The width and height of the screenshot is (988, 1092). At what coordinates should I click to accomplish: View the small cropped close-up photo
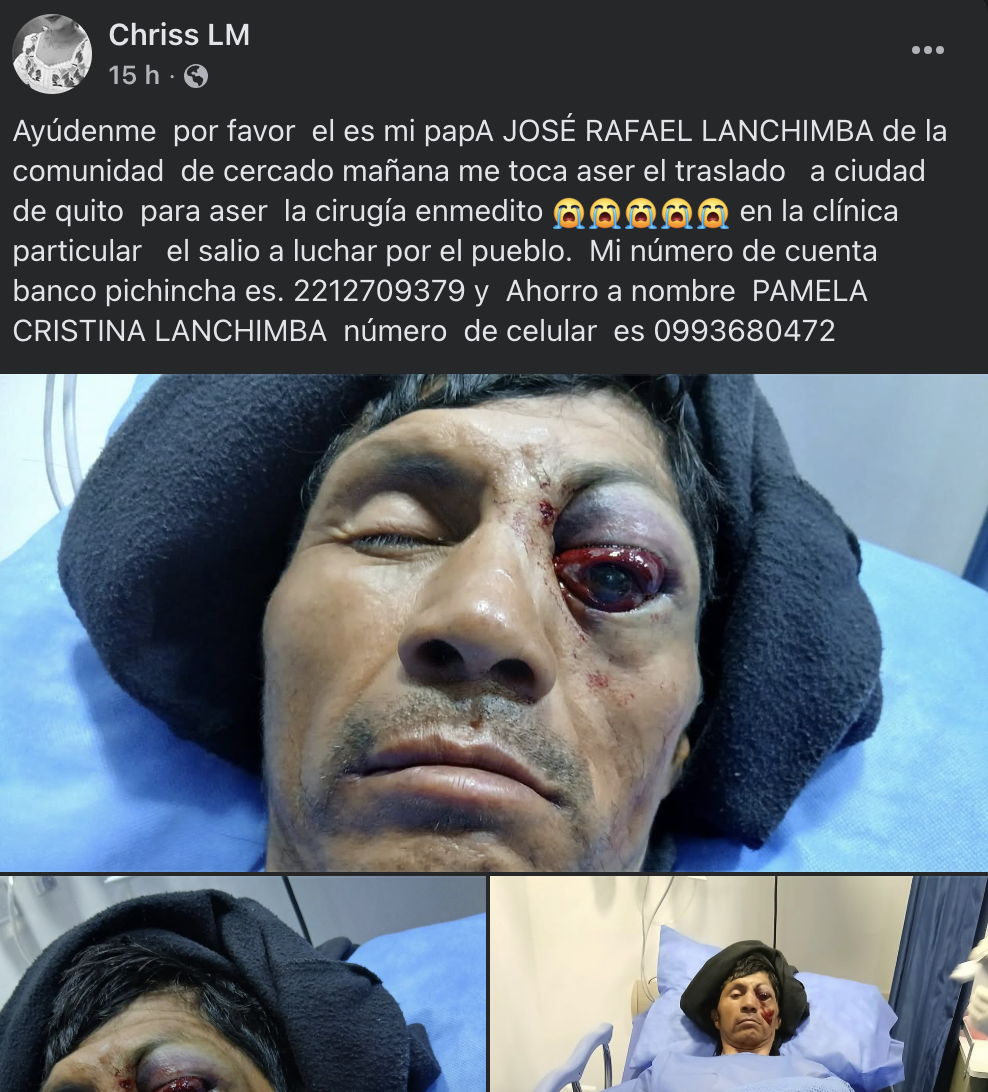[x=242, y=985]
